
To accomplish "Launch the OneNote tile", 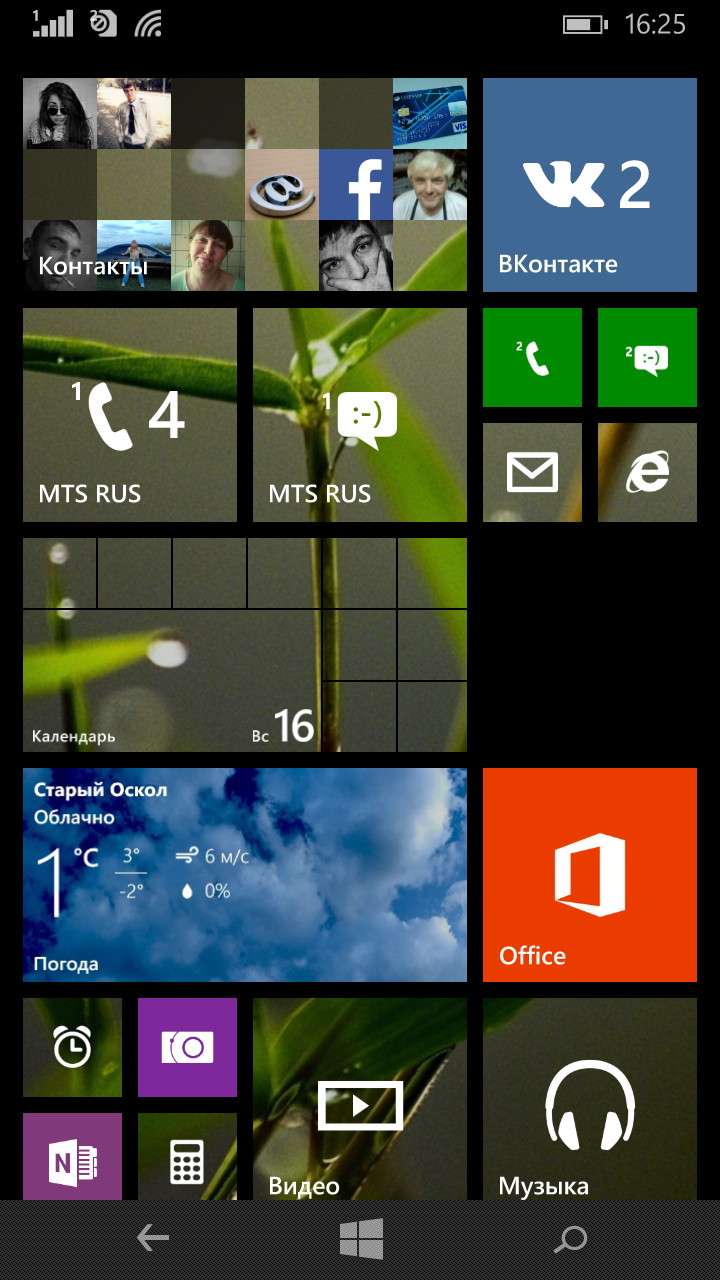I will (72, 1156).
